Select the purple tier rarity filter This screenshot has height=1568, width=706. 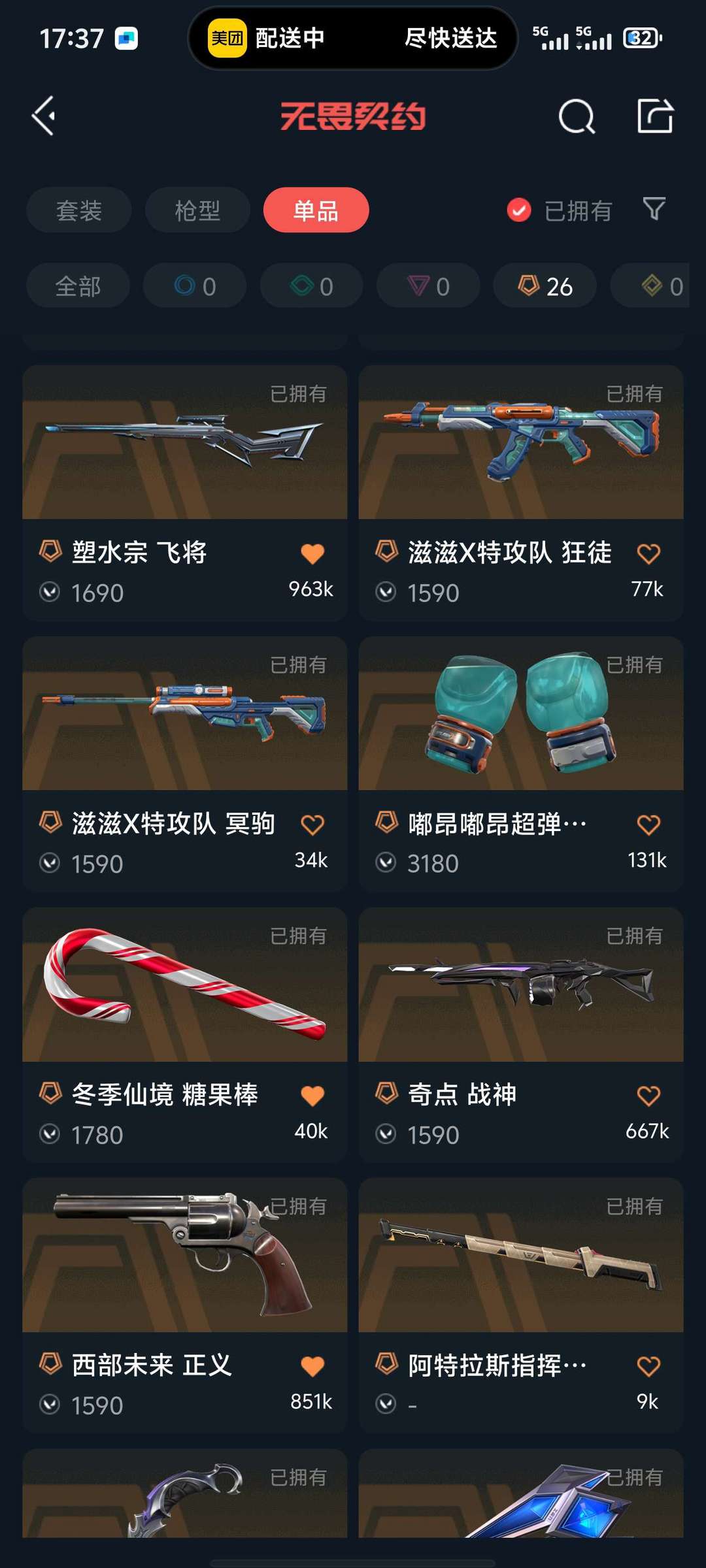pyautogui.click(x=427, y=286)
